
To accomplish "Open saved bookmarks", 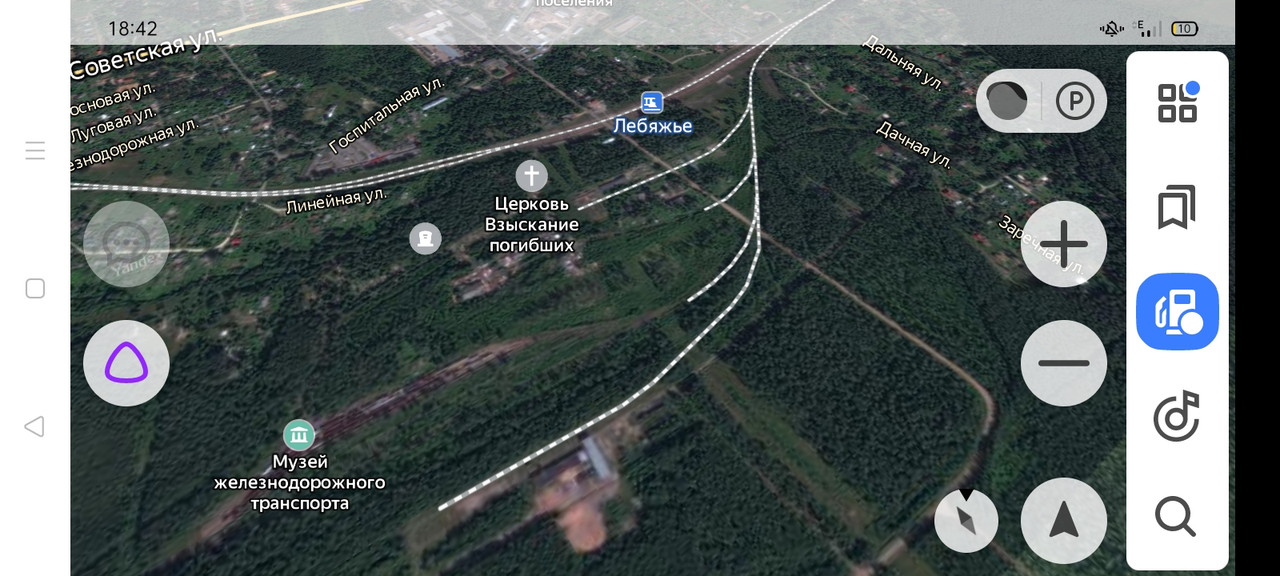I will [1177, 207].
